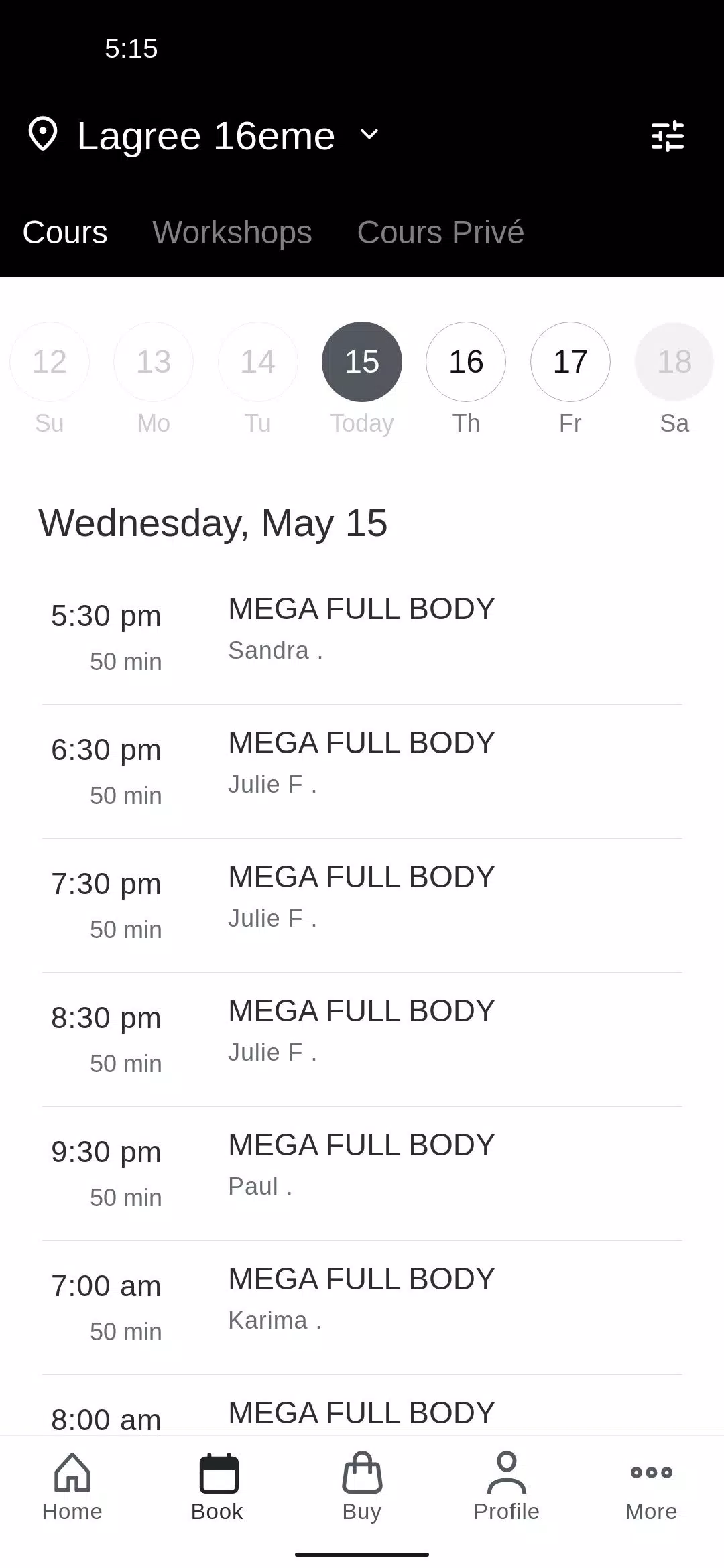This screenshot has width=724, height=1568.
Task: Open the Profile tab
Action: point(507,1487)
